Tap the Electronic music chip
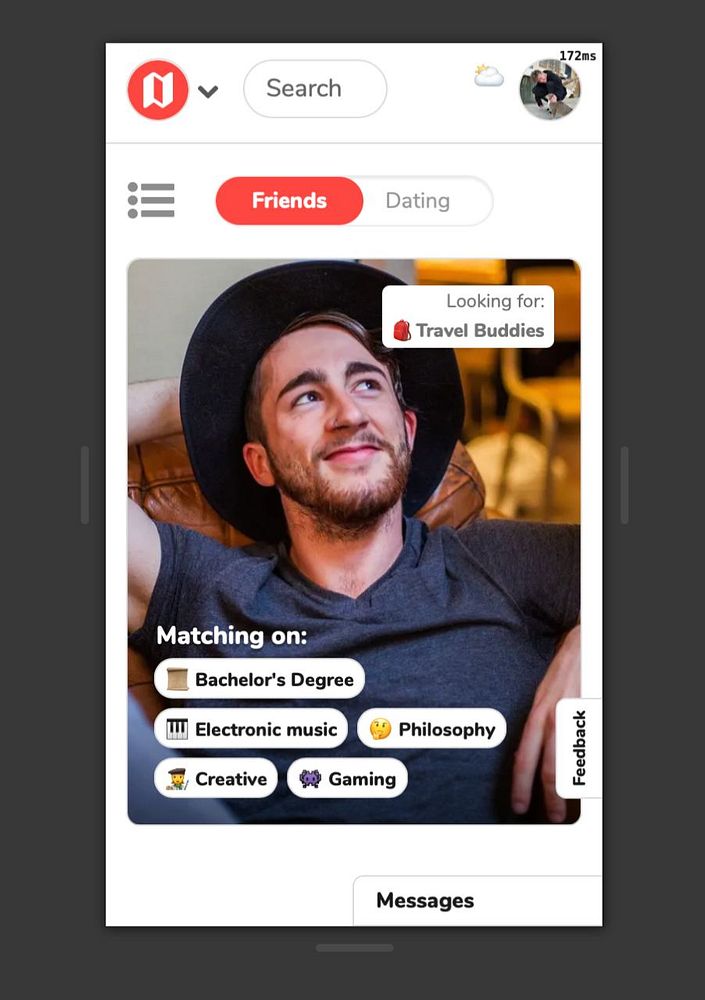705x1000 pixels. pyautogui.click(x=251, y=729)
